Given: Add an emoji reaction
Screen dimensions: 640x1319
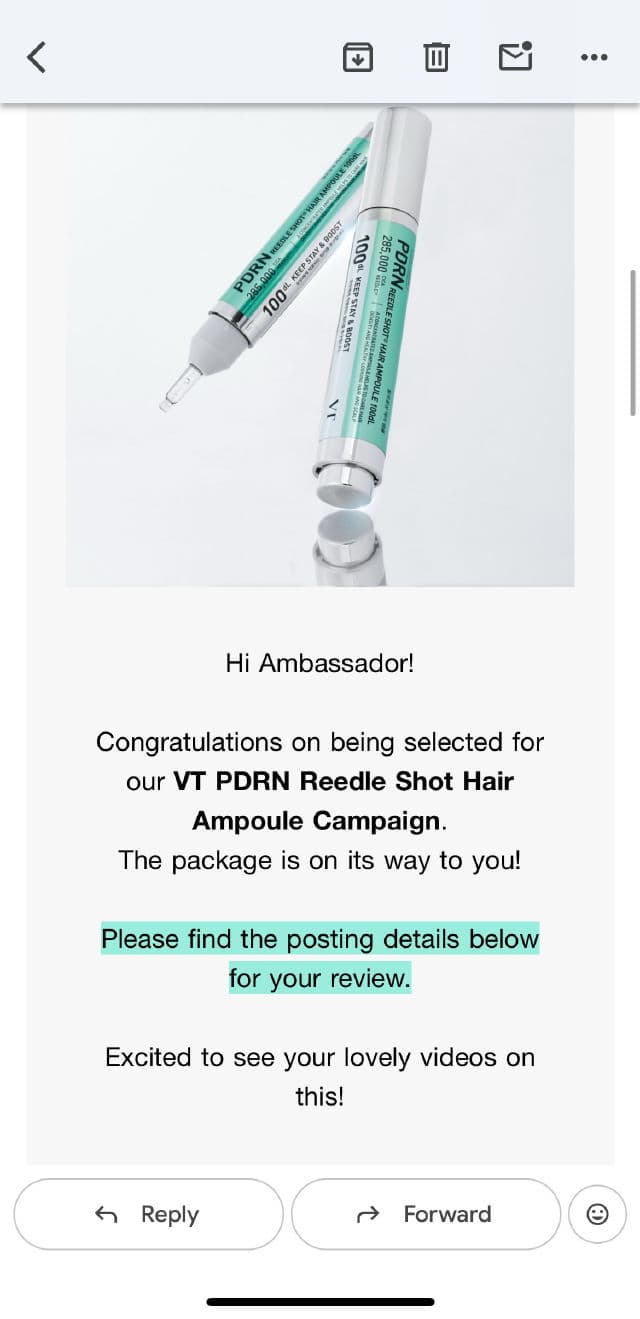Looking at the screenshot, I should pos(597,1214).
